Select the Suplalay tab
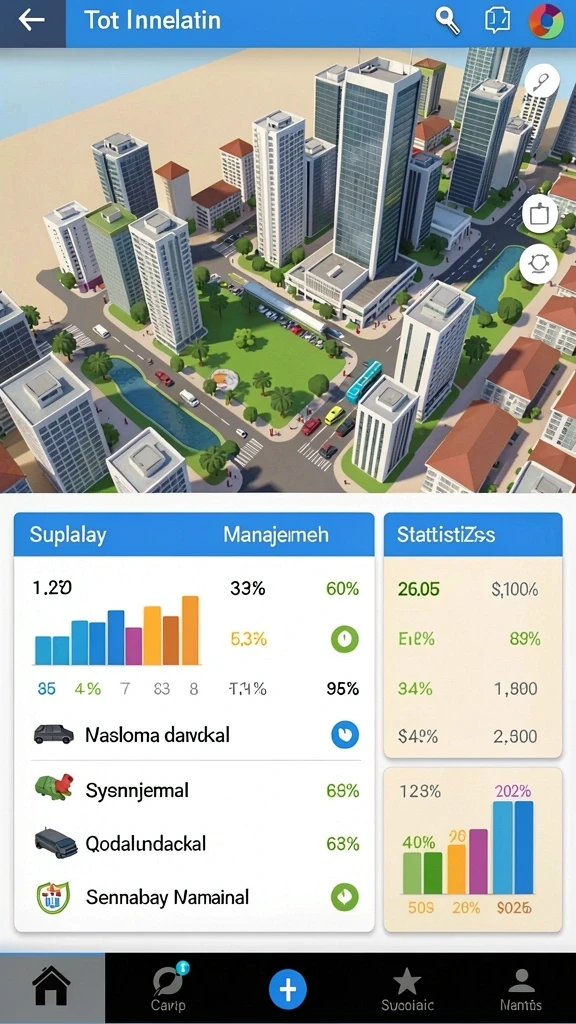 [68, 536]
